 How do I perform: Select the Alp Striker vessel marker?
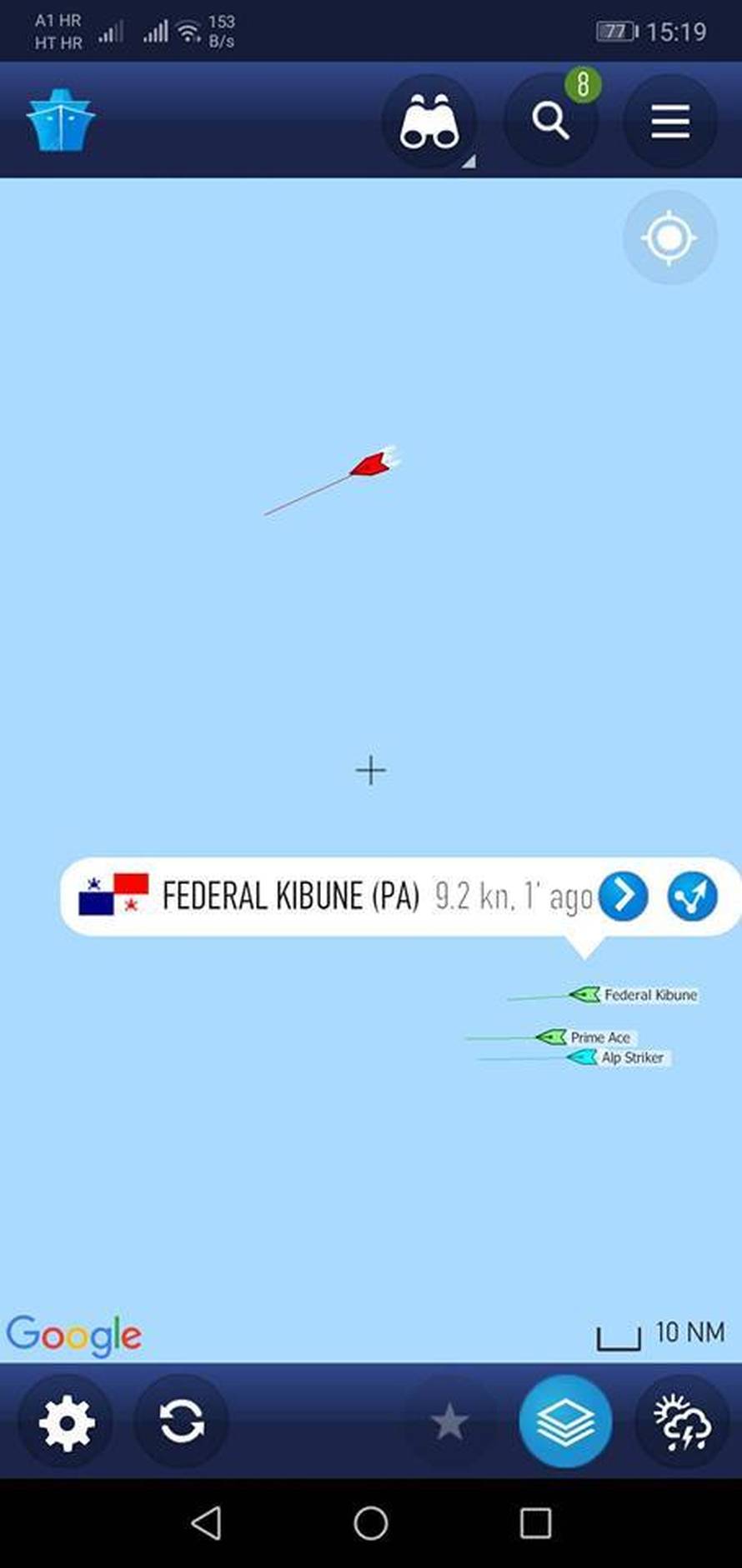(x=582, y=1057)
